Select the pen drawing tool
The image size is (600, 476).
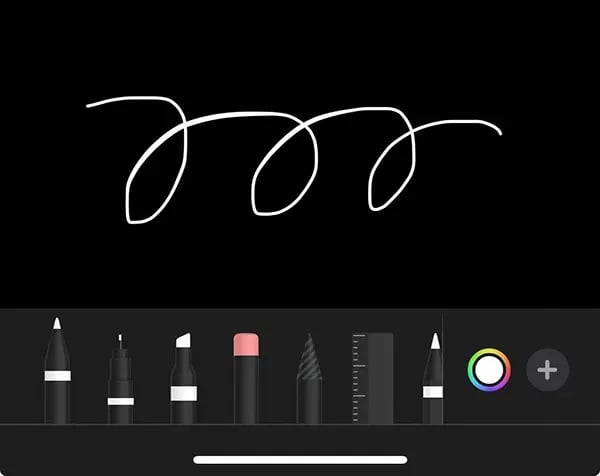coord(57,372)
